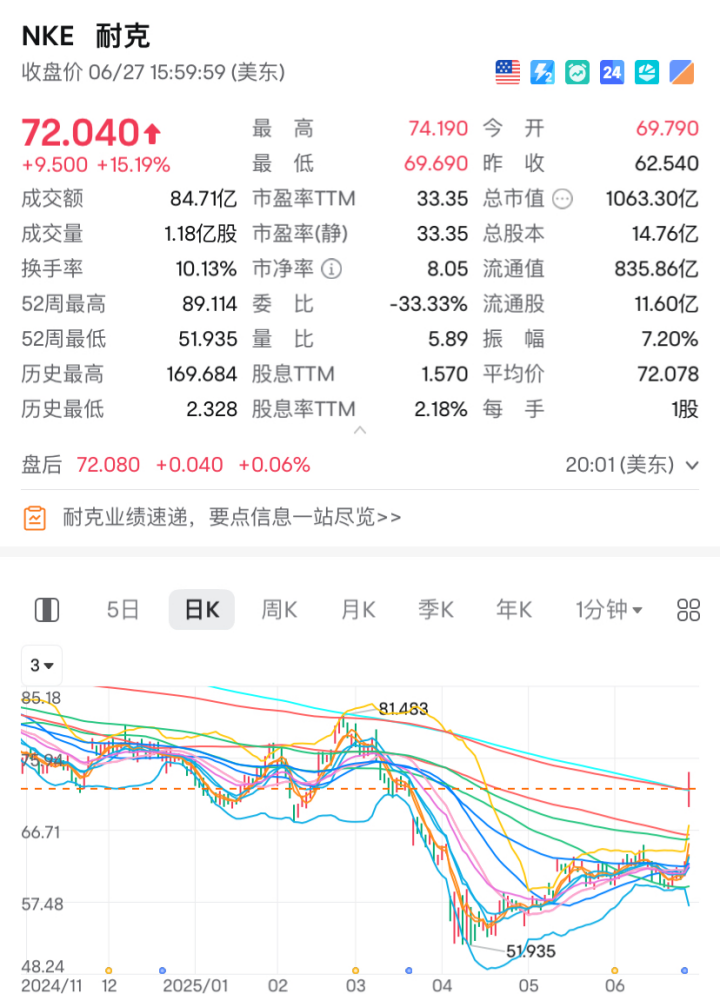Screen dimensions: 720x1000
Task: View the 季K chart
Action: point(436,609)
